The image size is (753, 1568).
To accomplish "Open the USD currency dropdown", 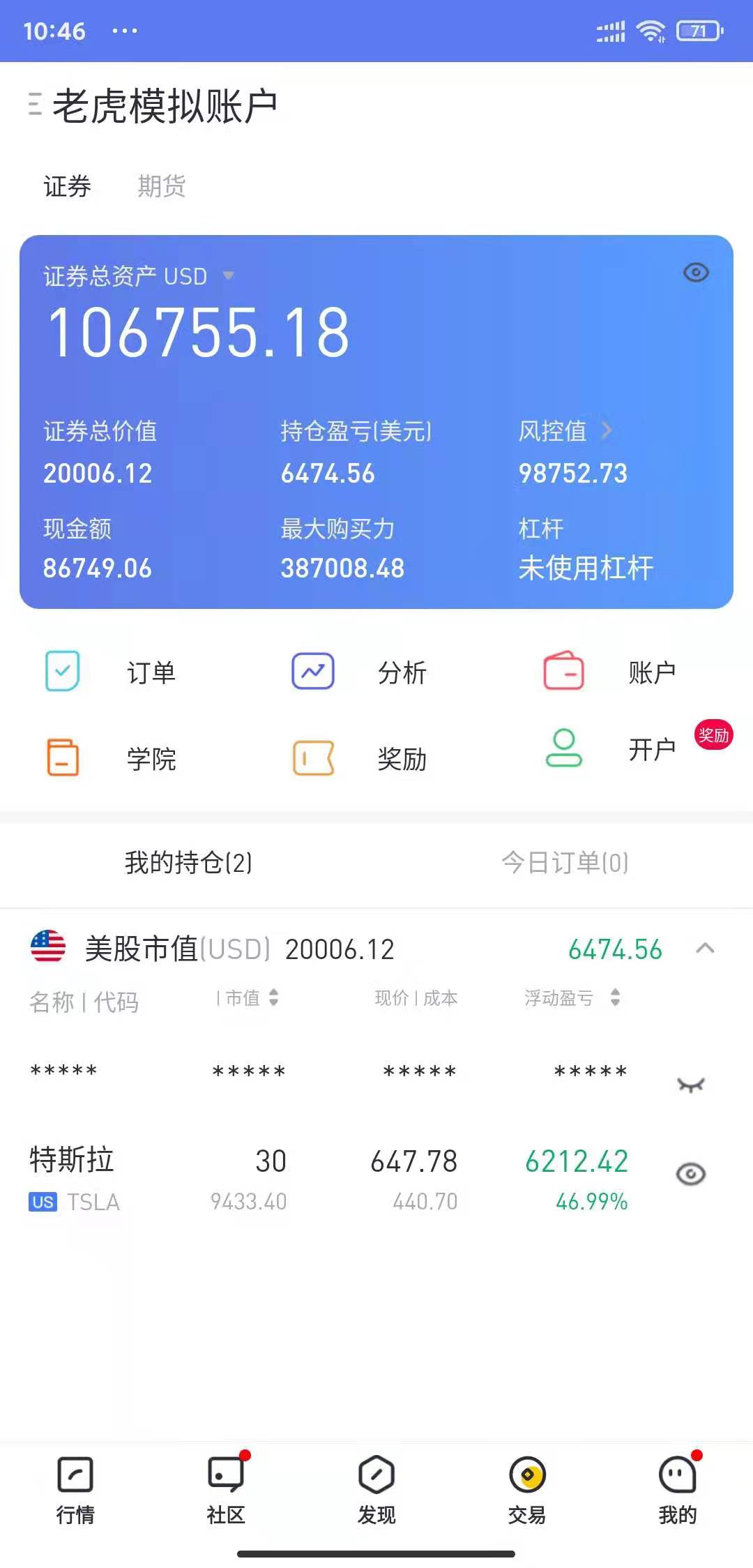I will pyautogui.click(x=228, y=276).
